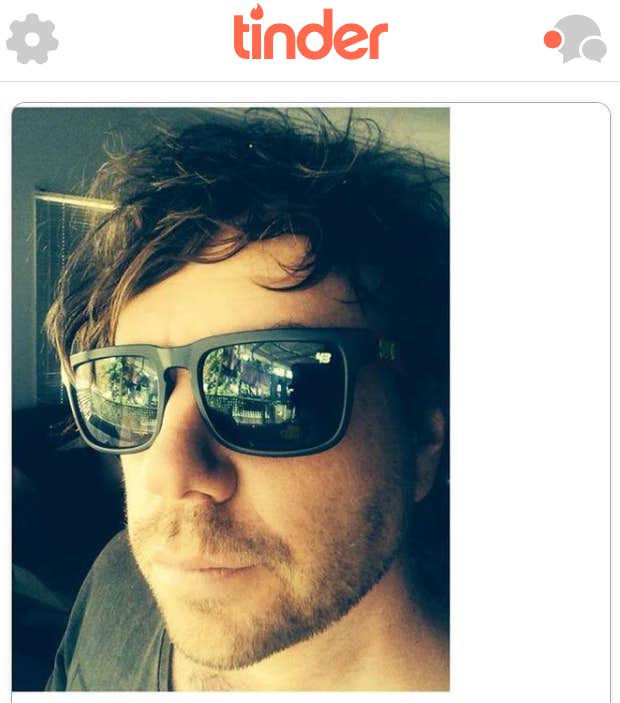Screen dimensions: 620x703
Task: Open settings via the gear icon
Action: [32, 40]
